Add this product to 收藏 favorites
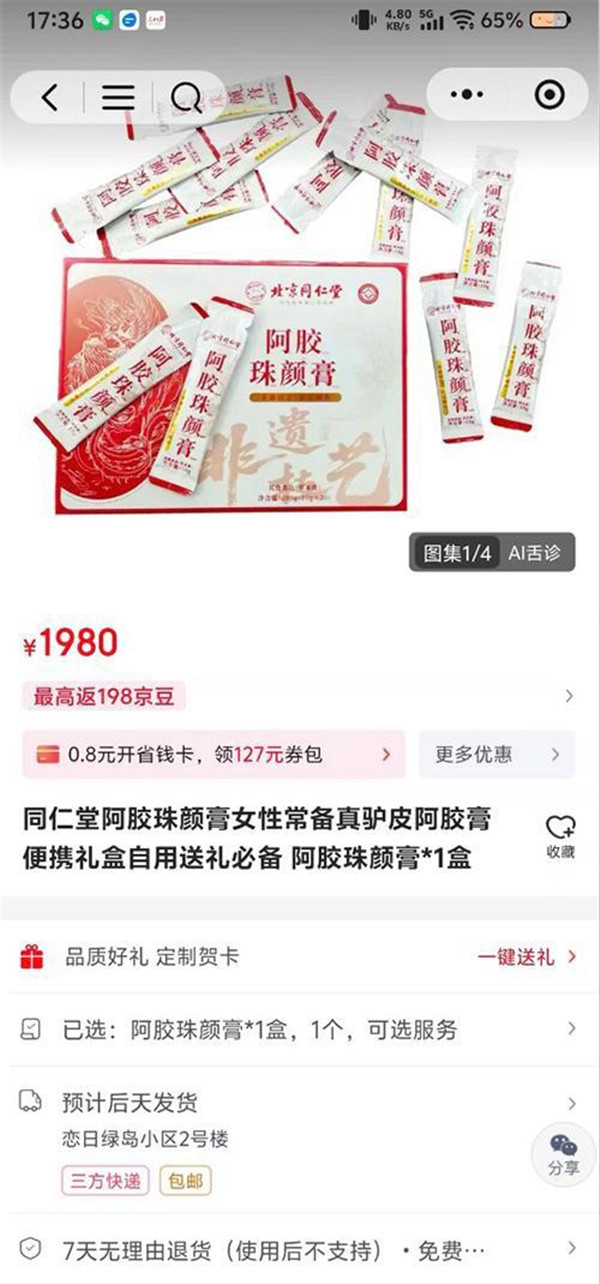This screenshot has width=600, height=1284. pos(559,836)
